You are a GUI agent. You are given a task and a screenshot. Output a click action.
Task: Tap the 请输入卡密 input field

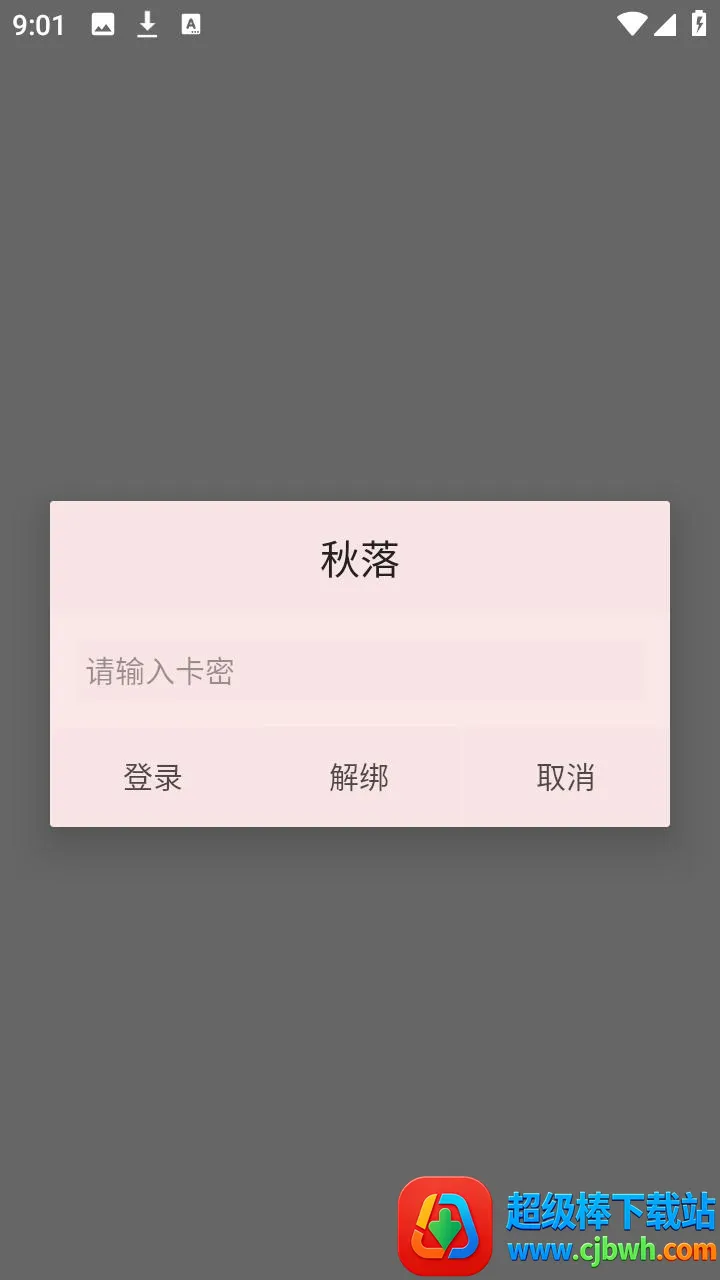click(360, 671)
